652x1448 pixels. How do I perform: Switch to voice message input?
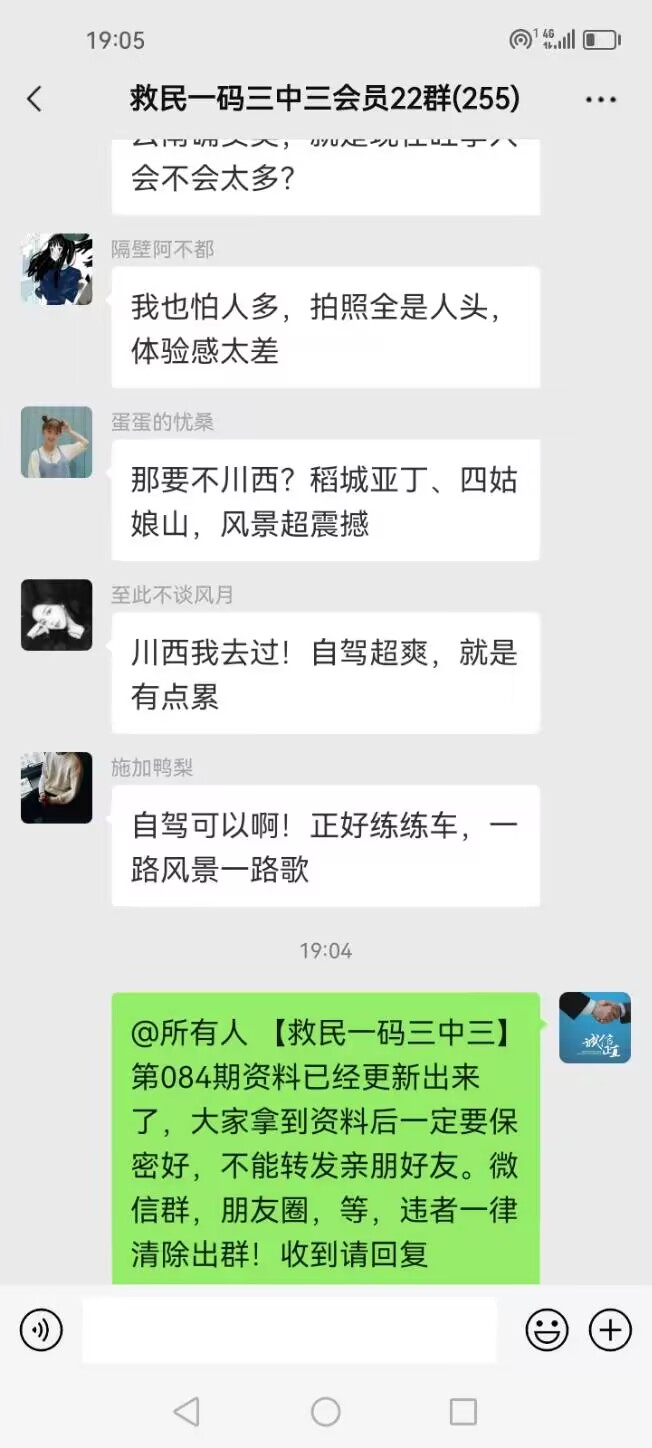(x=41, y=1330)
